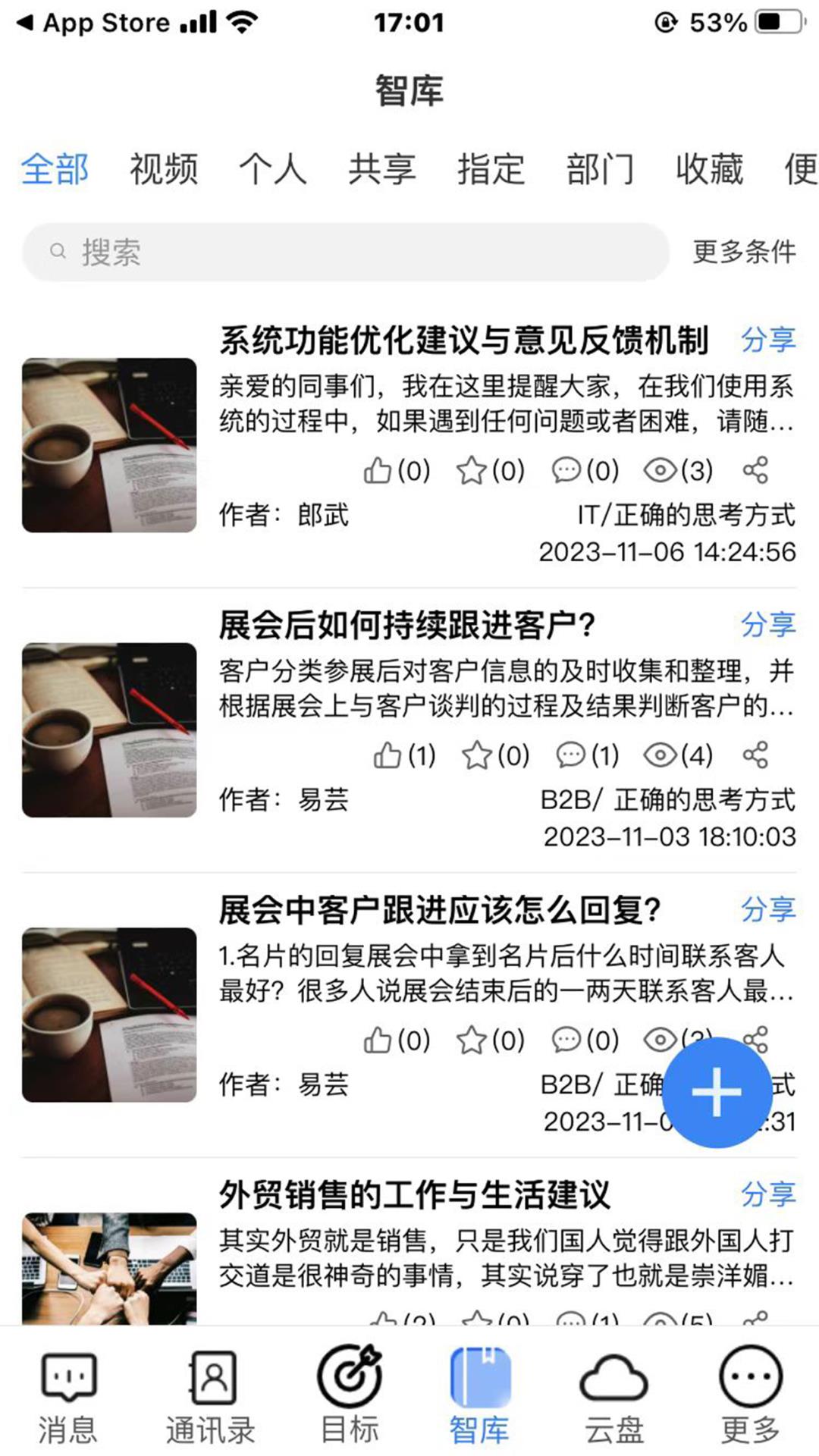Switch to the 目标 tab
The width and height of the screenshot is (819, 1456).
pyautogui.click(x=350, y=1395)
